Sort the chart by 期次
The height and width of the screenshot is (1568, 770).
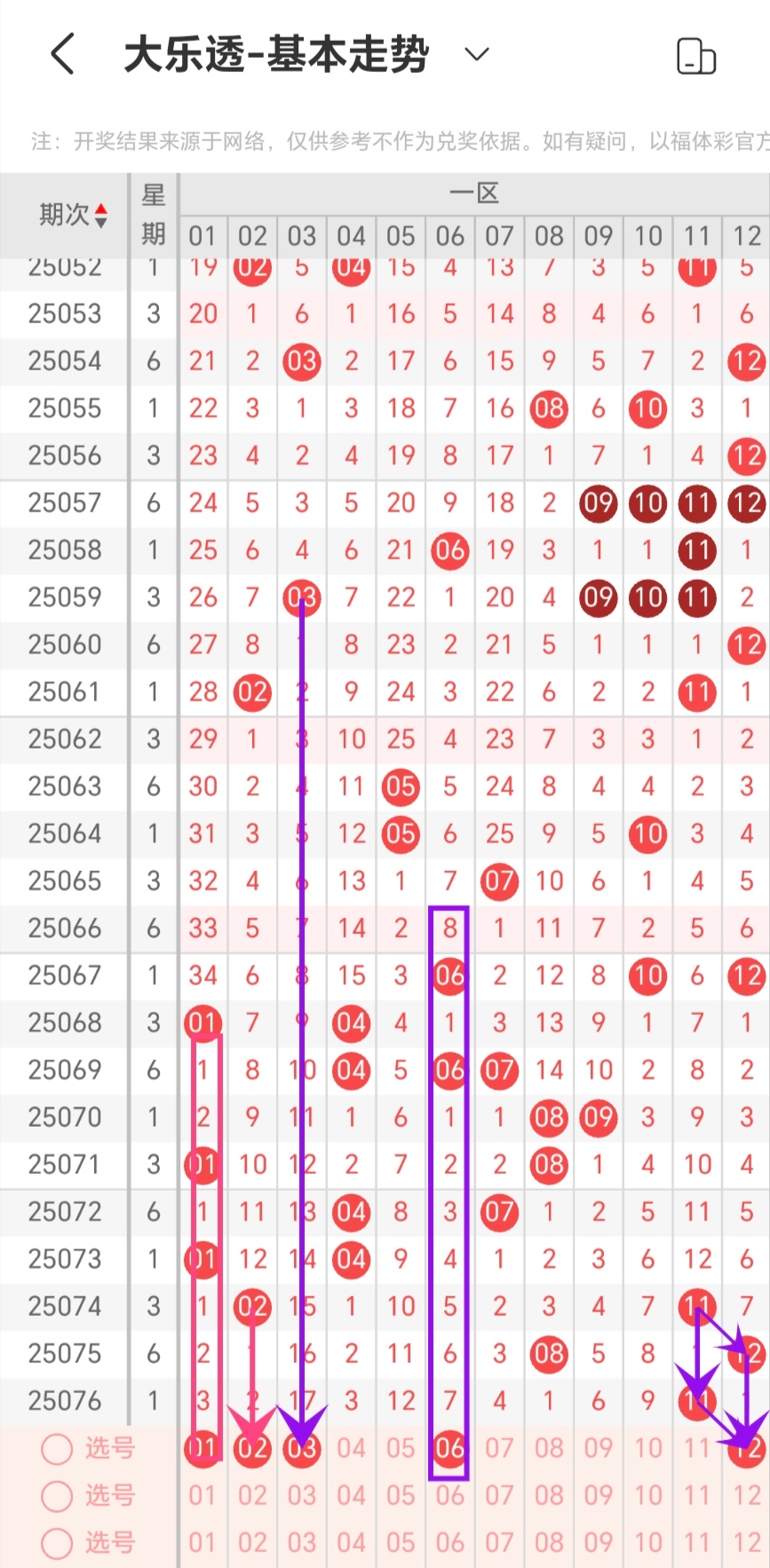pyautogui.click(x=74, y=215)
